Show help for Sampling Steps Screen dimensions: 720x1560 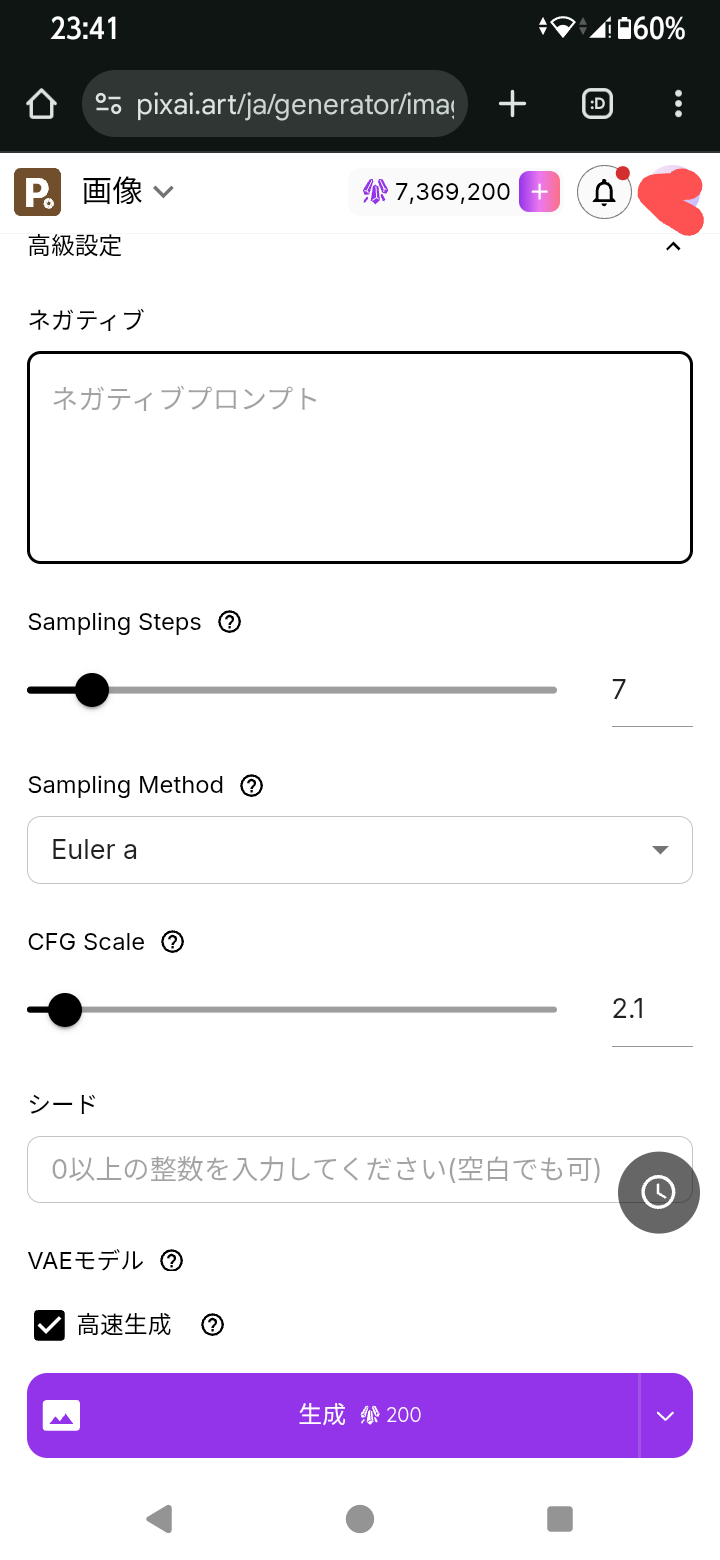pyautogui.click(x=230, y=622)
